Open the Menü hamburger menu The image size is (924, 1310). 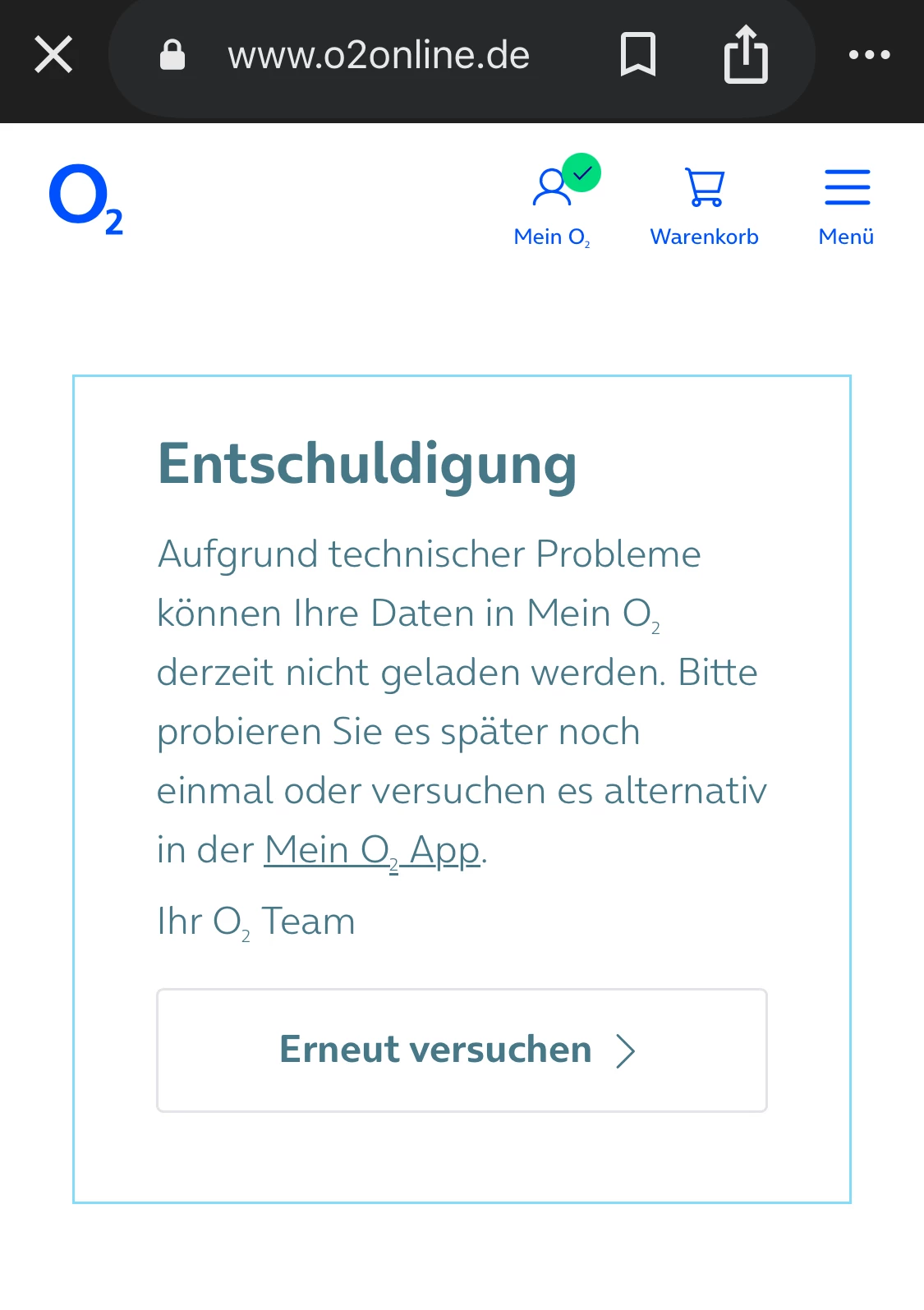coord(846,205)
